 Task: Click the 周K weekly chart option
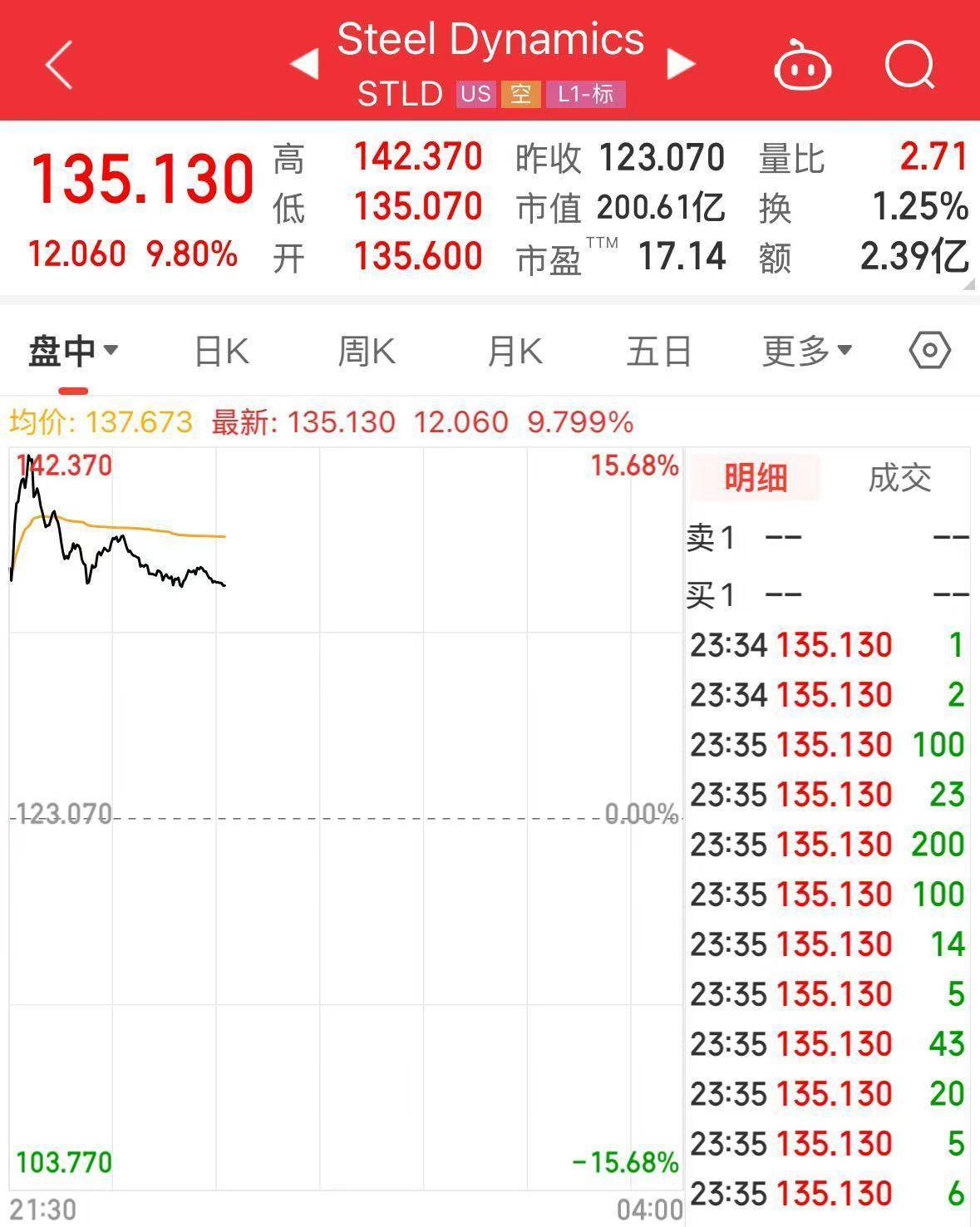click(366, 351)
